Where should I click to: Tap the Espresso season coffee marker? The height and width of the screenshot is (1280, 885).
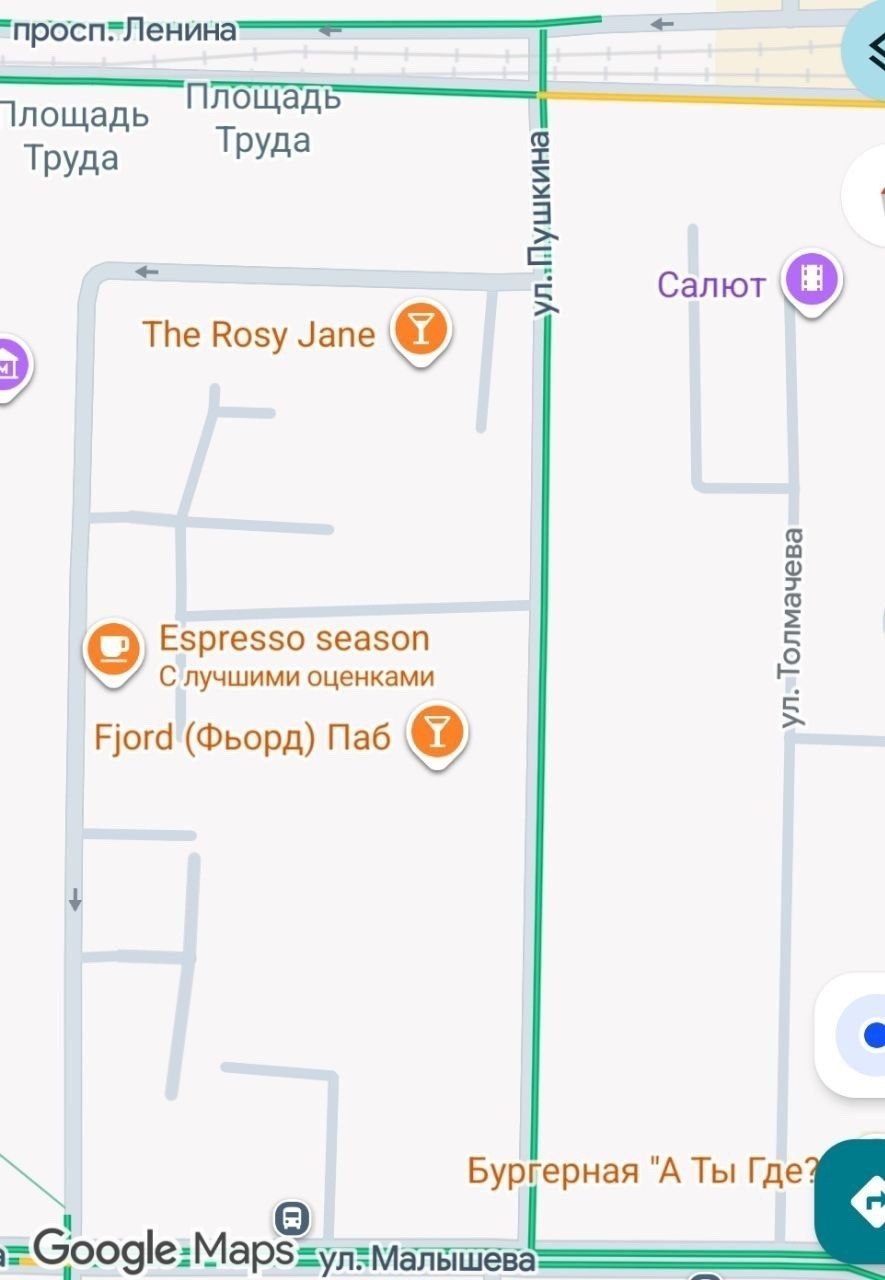point(112,647)
